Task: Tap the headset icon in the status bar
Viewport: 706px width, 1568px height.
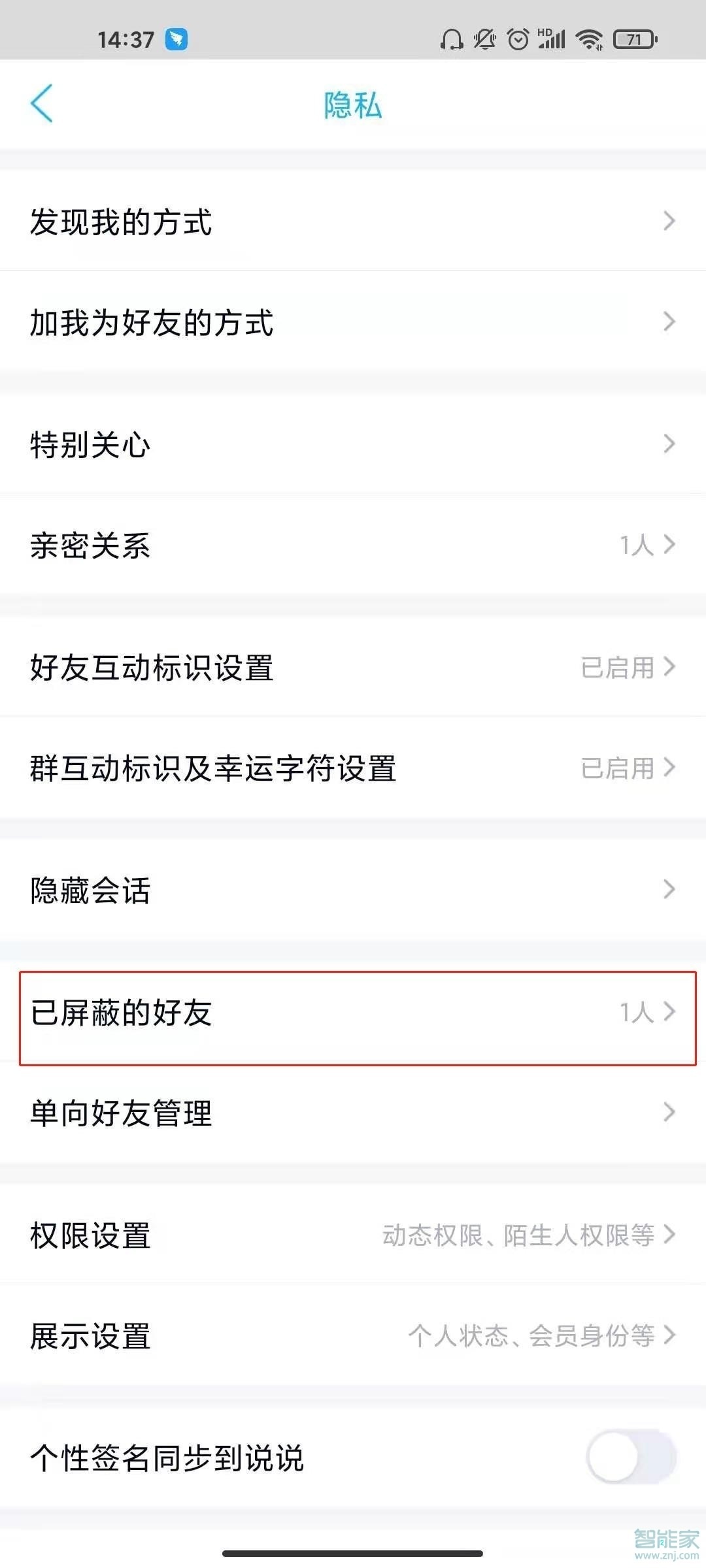Action: click(450, 39)
